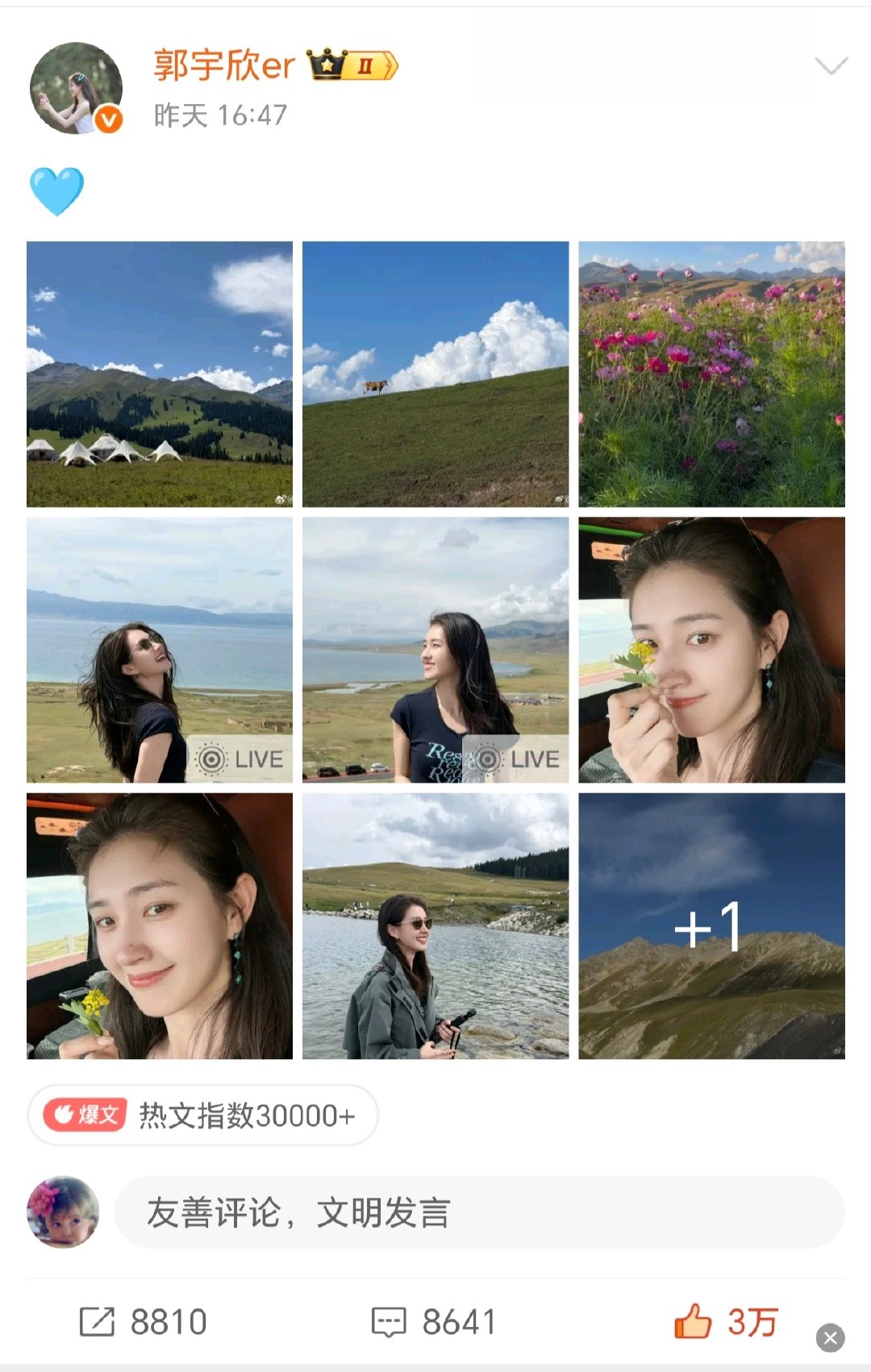871x1372 pixels.
Task: Open the live photo of woman in sunglasses looking up
Action: tap(160, 650)
